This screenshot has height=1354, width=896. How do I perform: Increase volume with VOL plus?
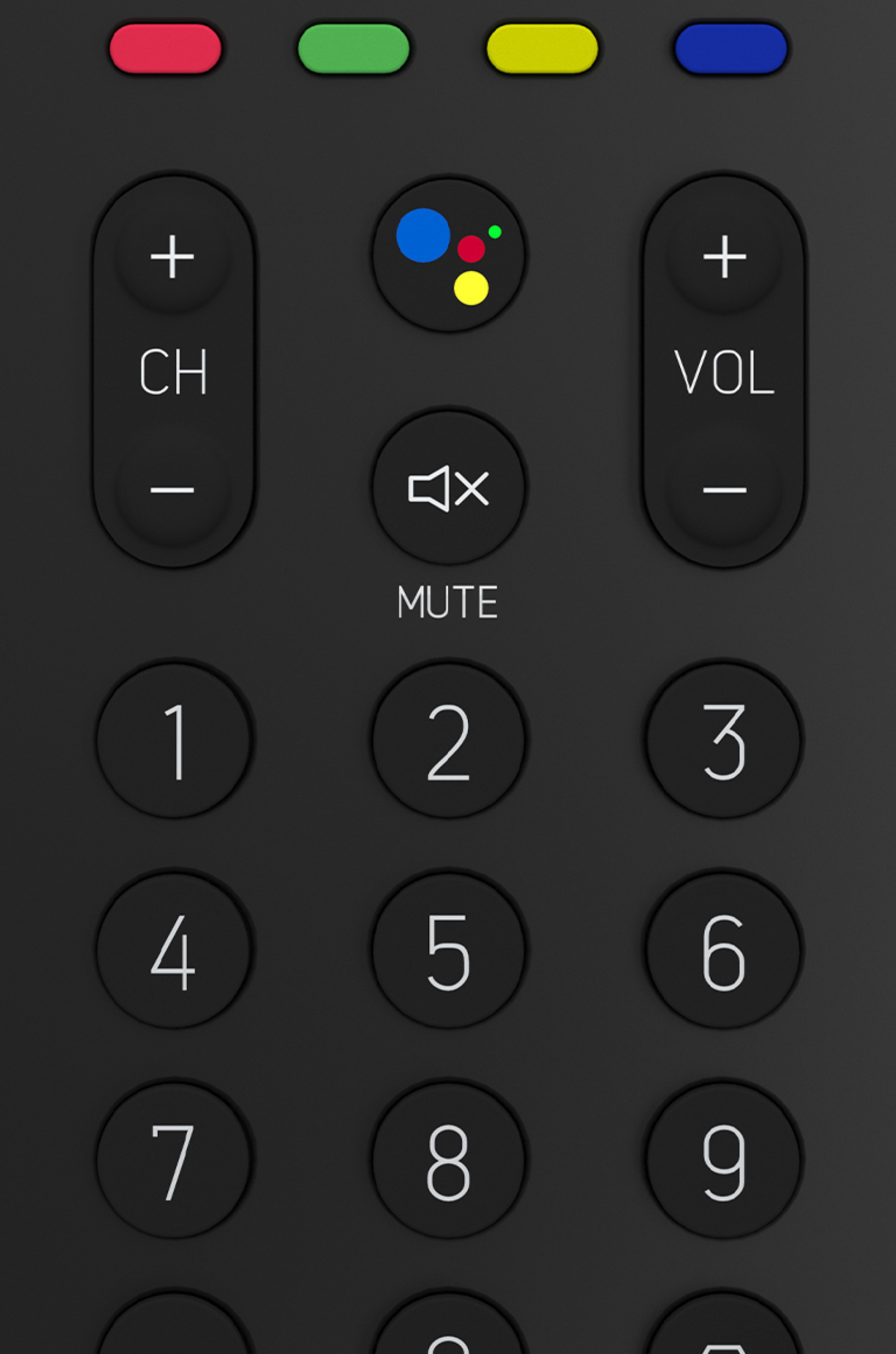point(724,257)
